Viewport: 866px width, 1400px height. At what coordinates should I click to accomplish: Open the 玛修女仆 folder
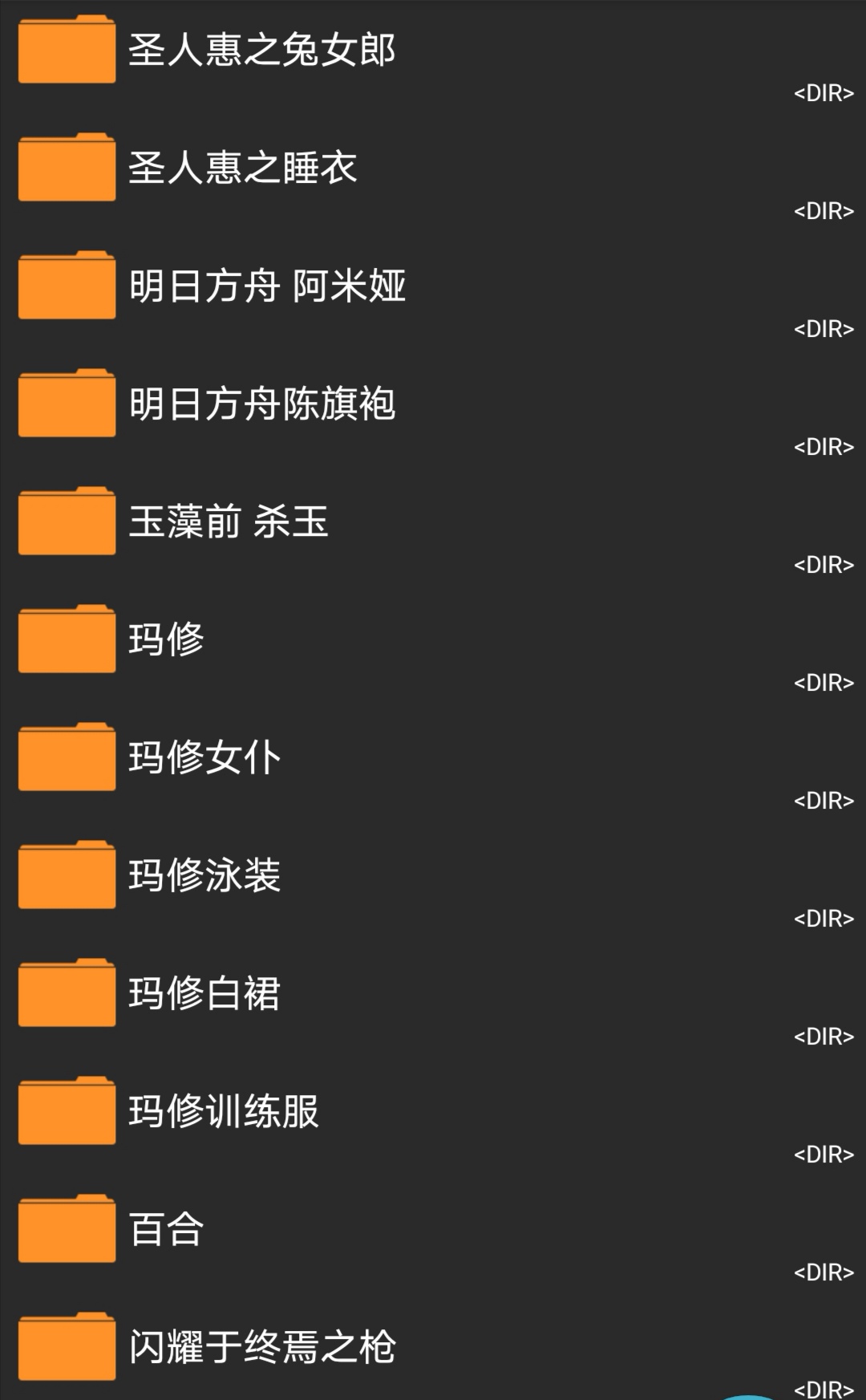204,757
